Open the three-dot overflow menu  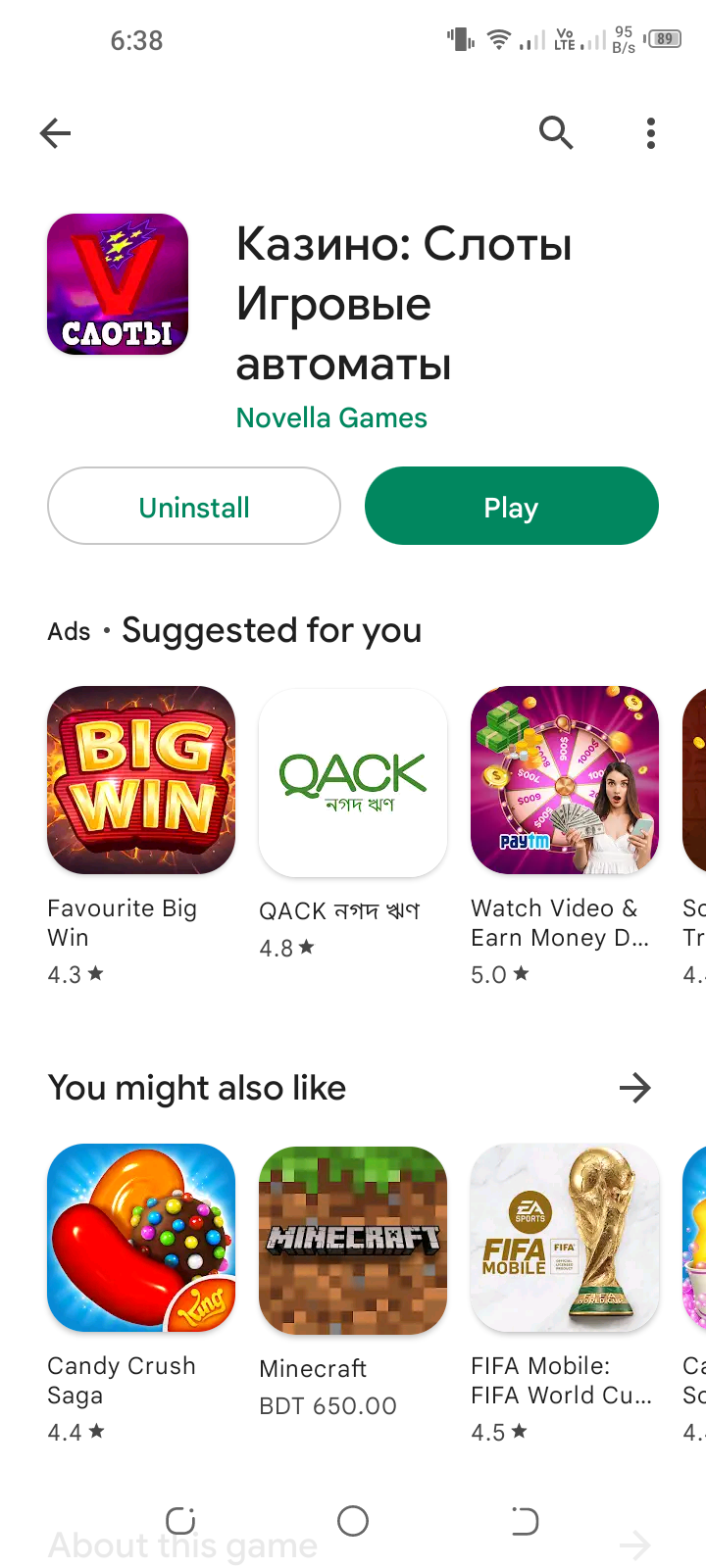click(x=650, y=132)
